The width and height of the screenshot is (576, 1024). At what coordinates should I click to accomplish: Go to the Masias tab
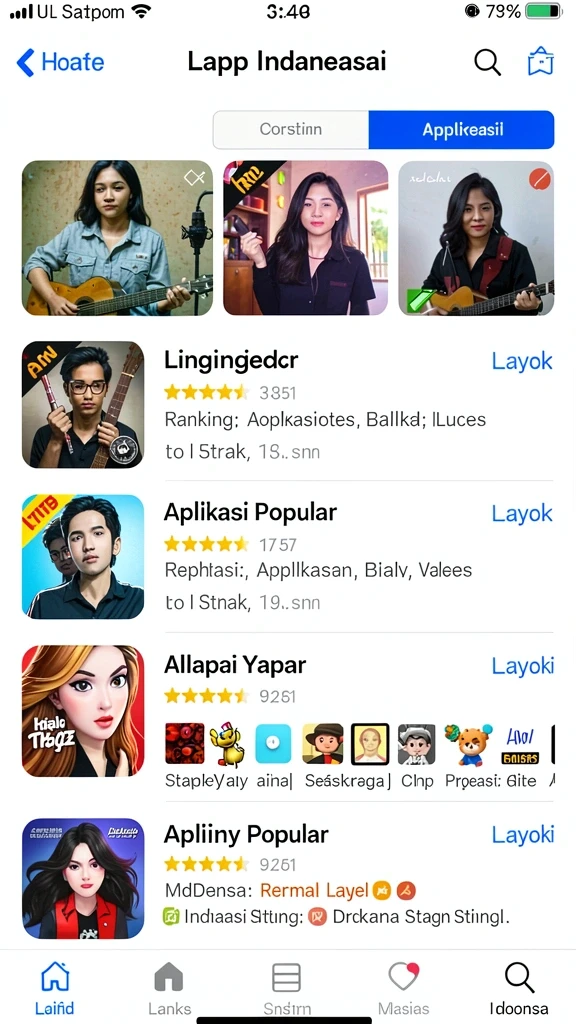(x=404, y=988)
